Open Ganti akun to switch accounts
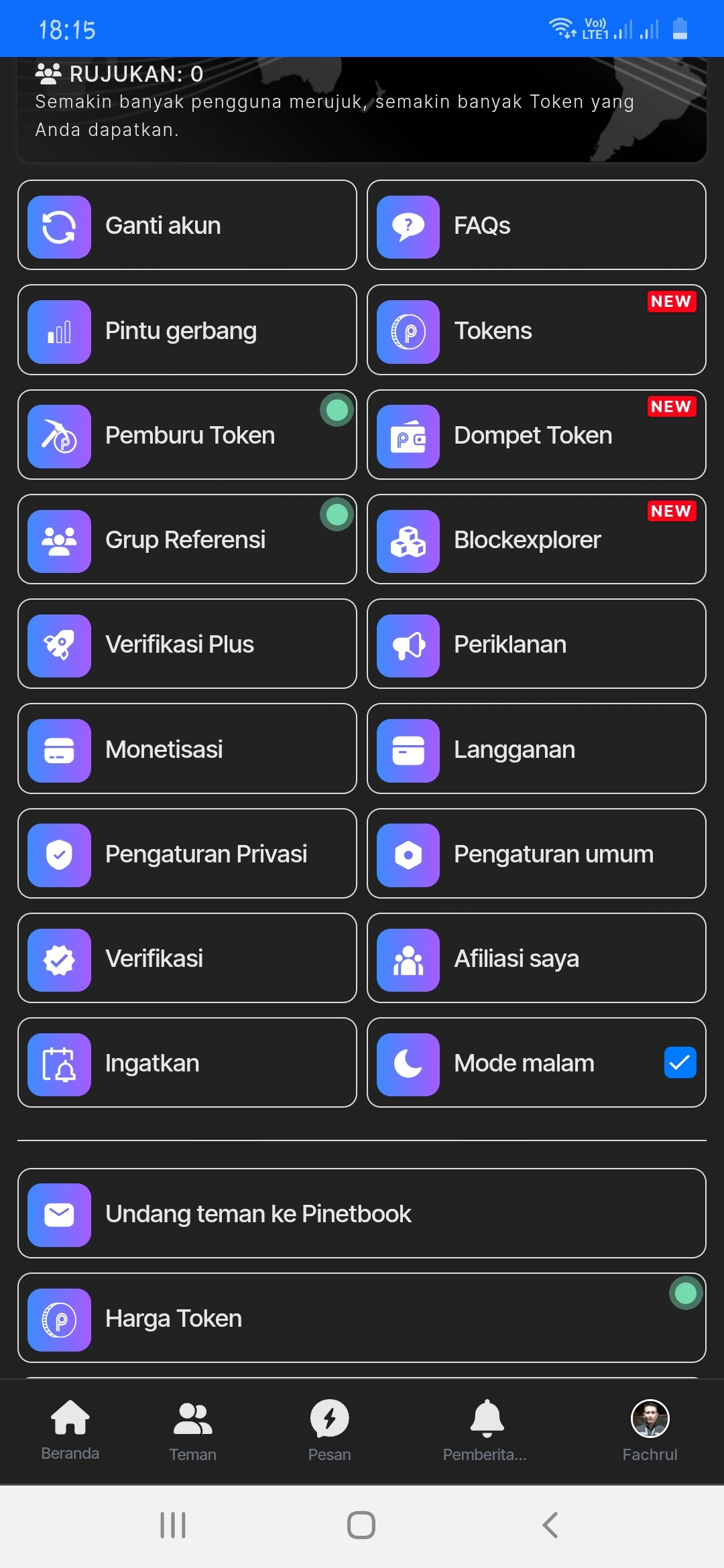 pyautogui.click(x=187, y=225)
